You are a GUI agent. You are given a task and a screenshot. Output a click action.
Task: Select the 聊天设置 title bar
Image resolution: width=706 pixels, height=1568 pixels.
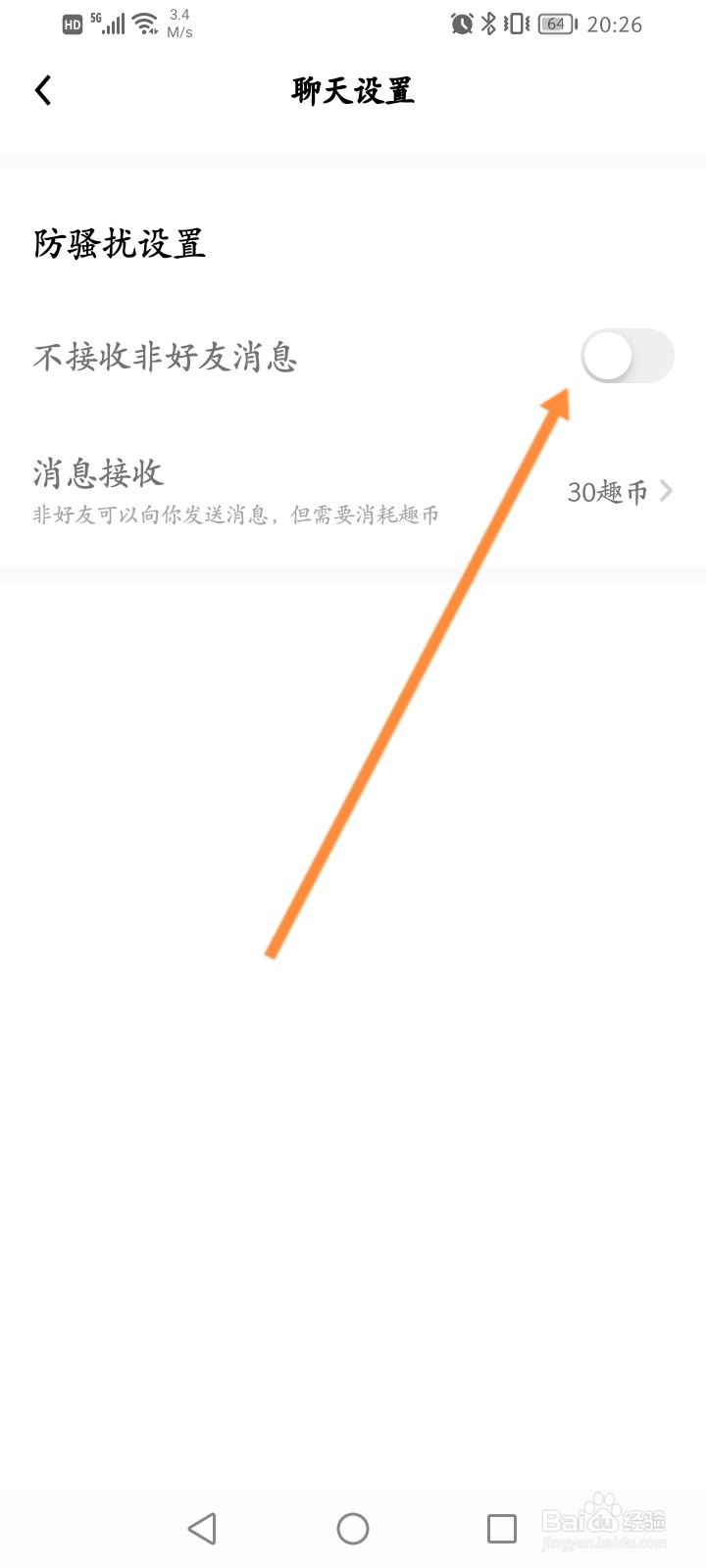pyautogui.click(x=353, y=89)
